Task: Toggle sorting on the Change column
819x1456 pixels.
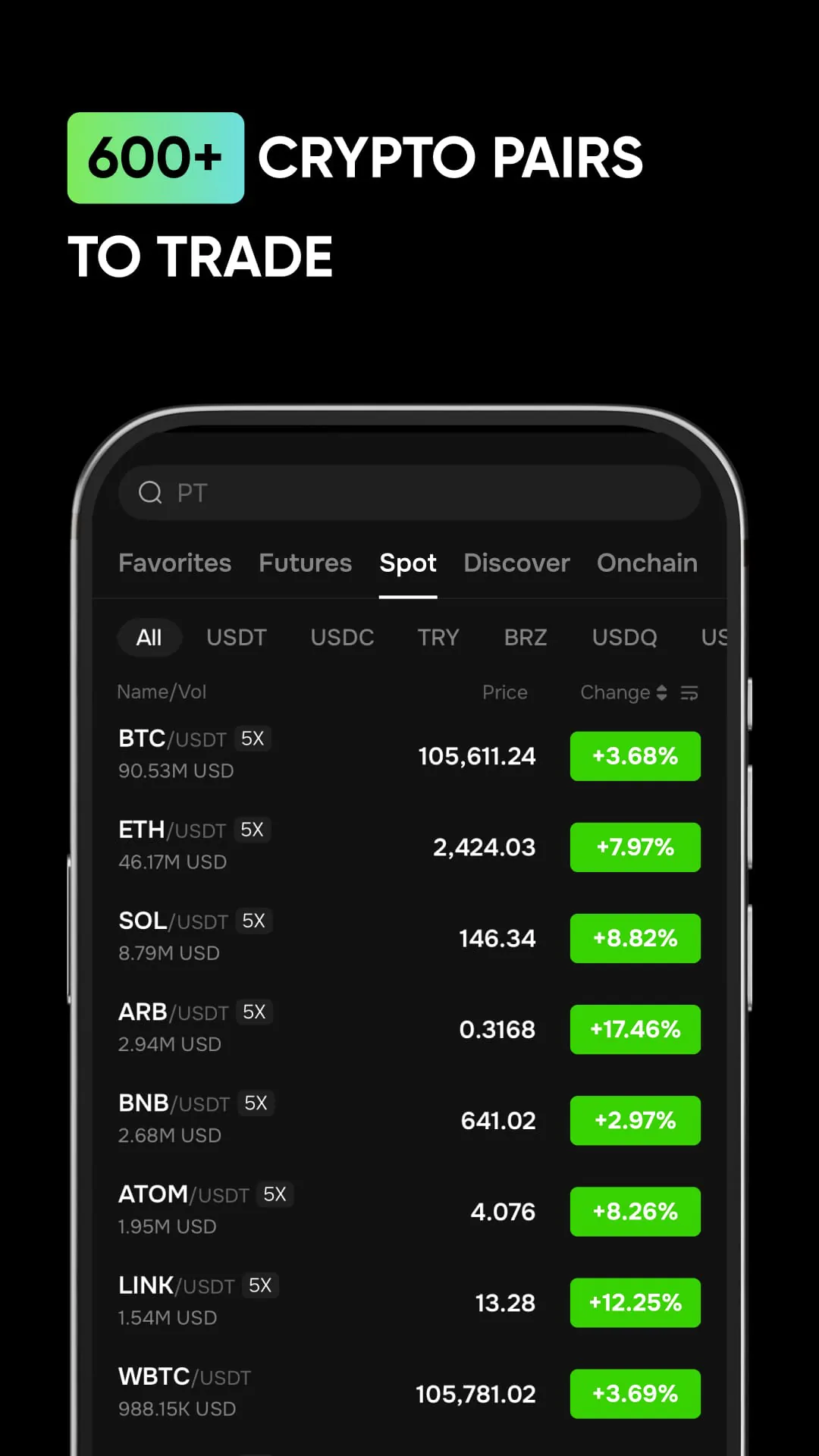Action: click(623, 692)
